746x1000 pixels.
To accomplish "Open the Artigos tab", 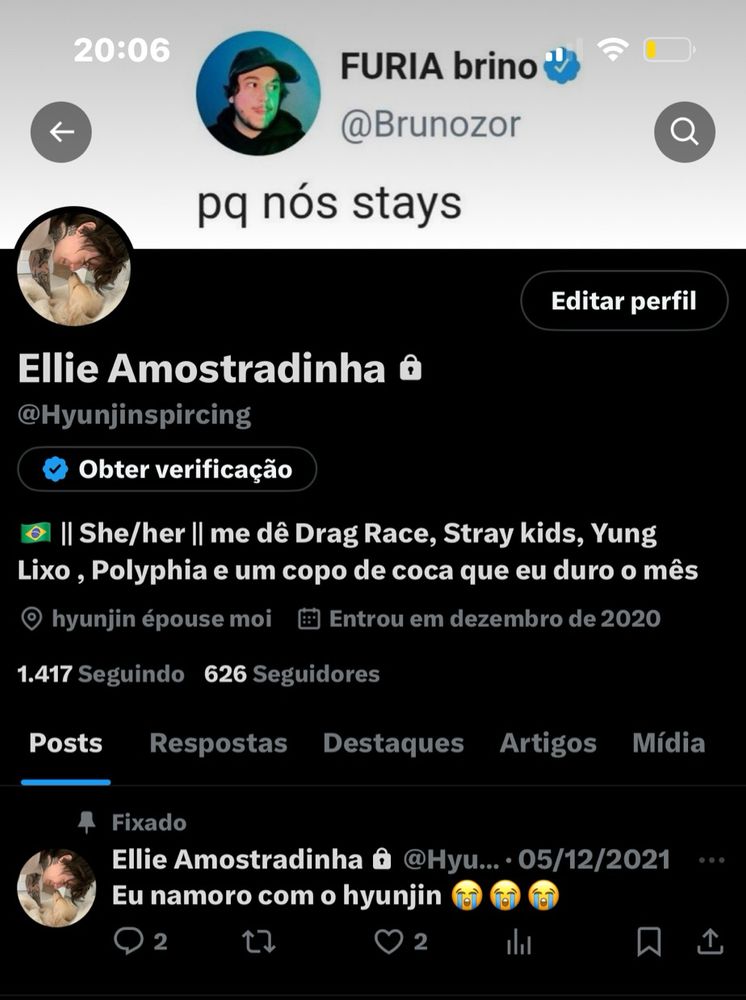I will [x=548, y=744].
